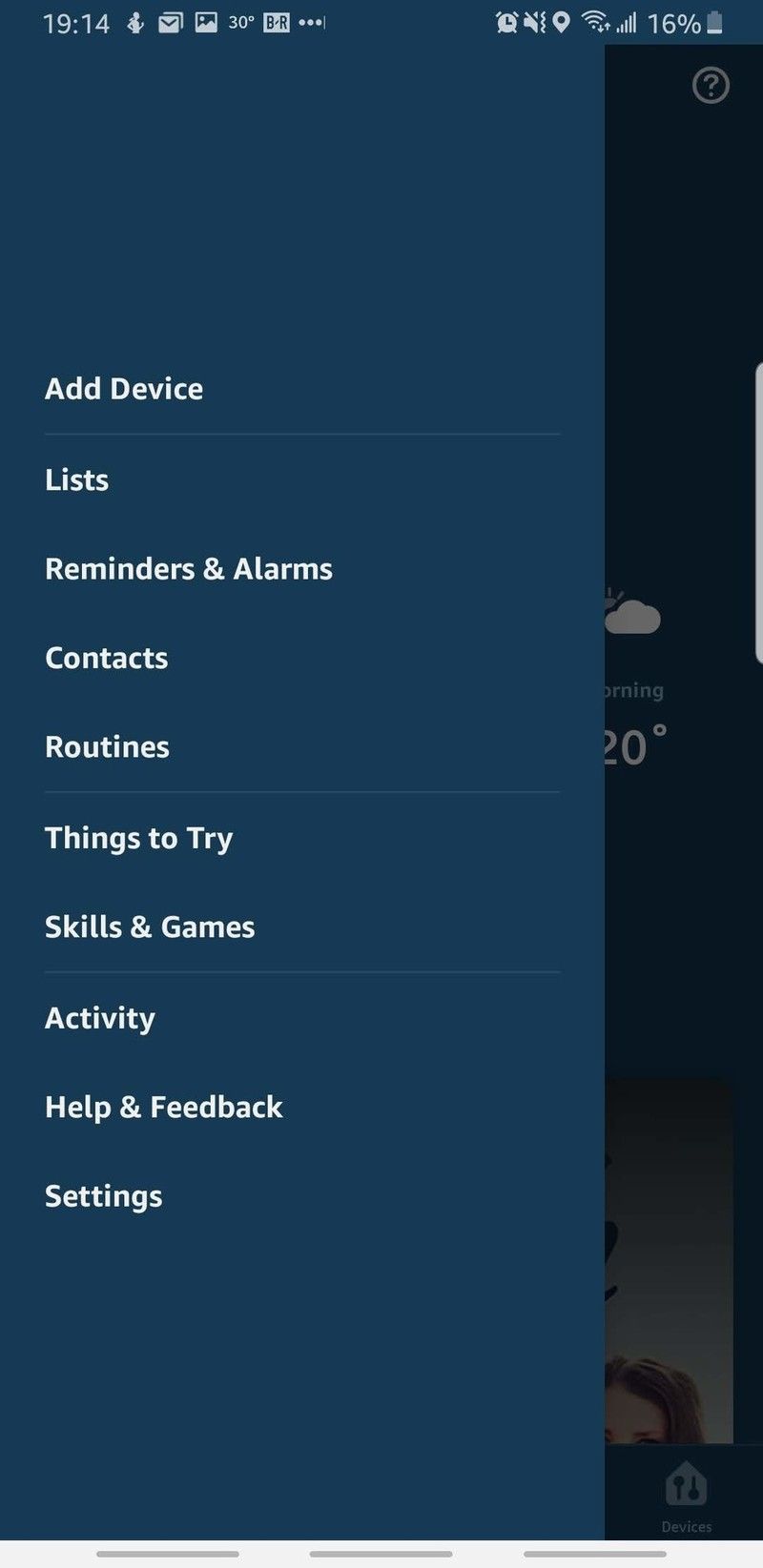Go to Settings
763x1568 pixels.
[104, 1196]
